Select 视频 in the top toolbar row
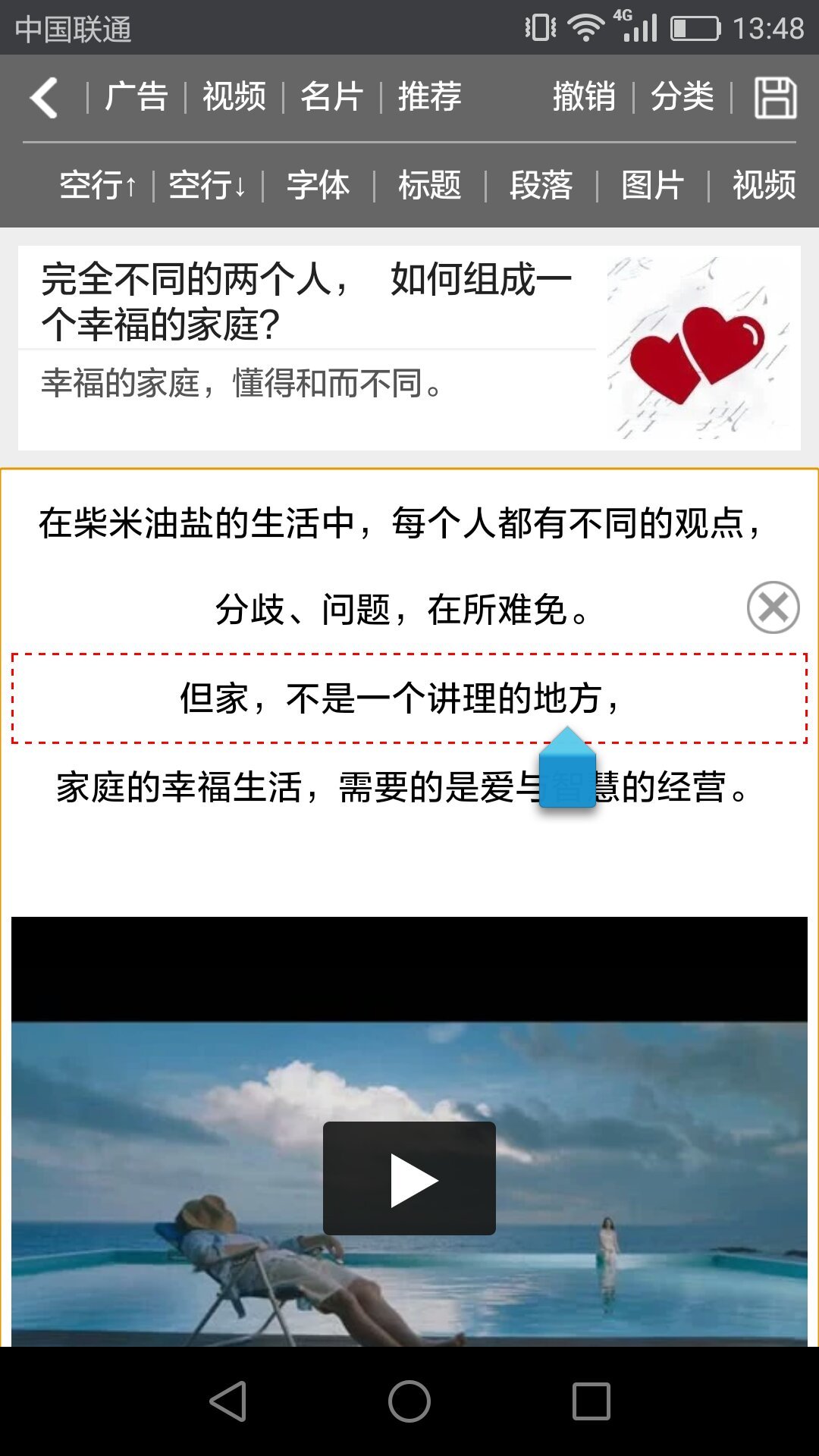This screenshot has width=819, height=1456. (x=234, y=97)
